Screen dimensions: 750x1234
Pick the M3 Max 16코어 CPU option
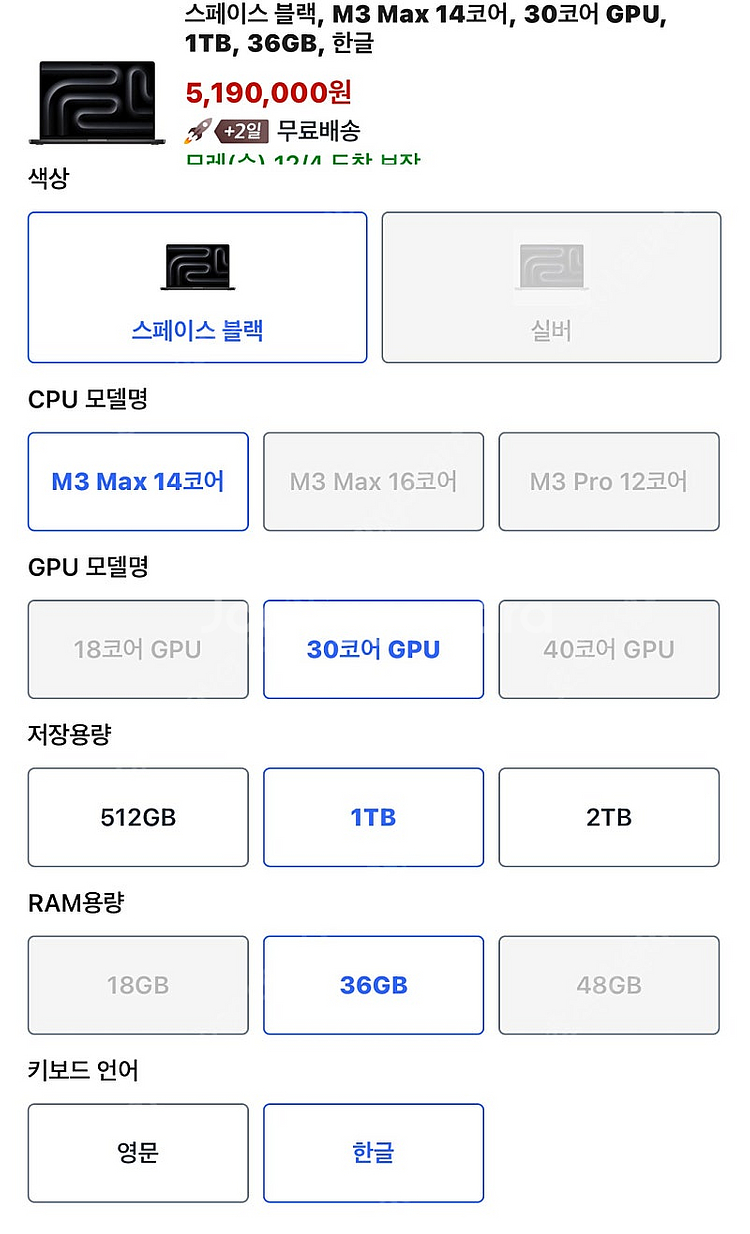[373, 481]
